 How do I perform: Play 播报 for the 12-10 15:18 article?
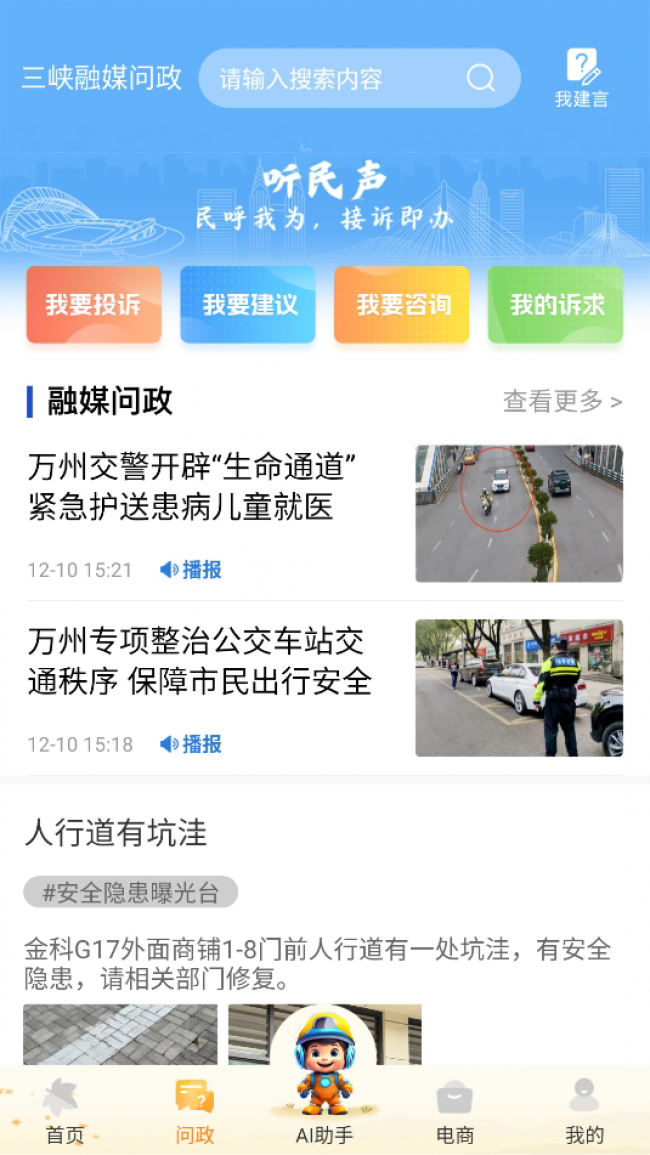tap(191, 744)
